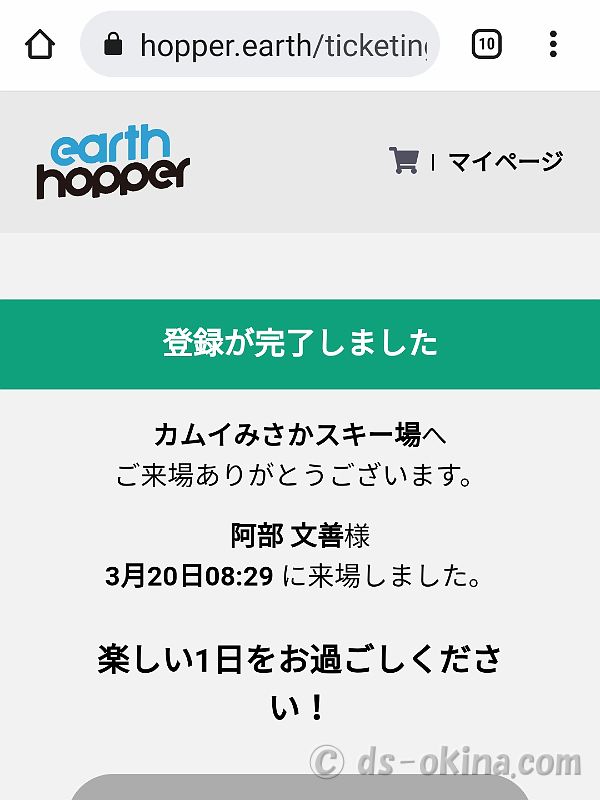Tap the earth hopper logo to go home
The height and width of the screenshot is (800, 600).
coord(112,162)
